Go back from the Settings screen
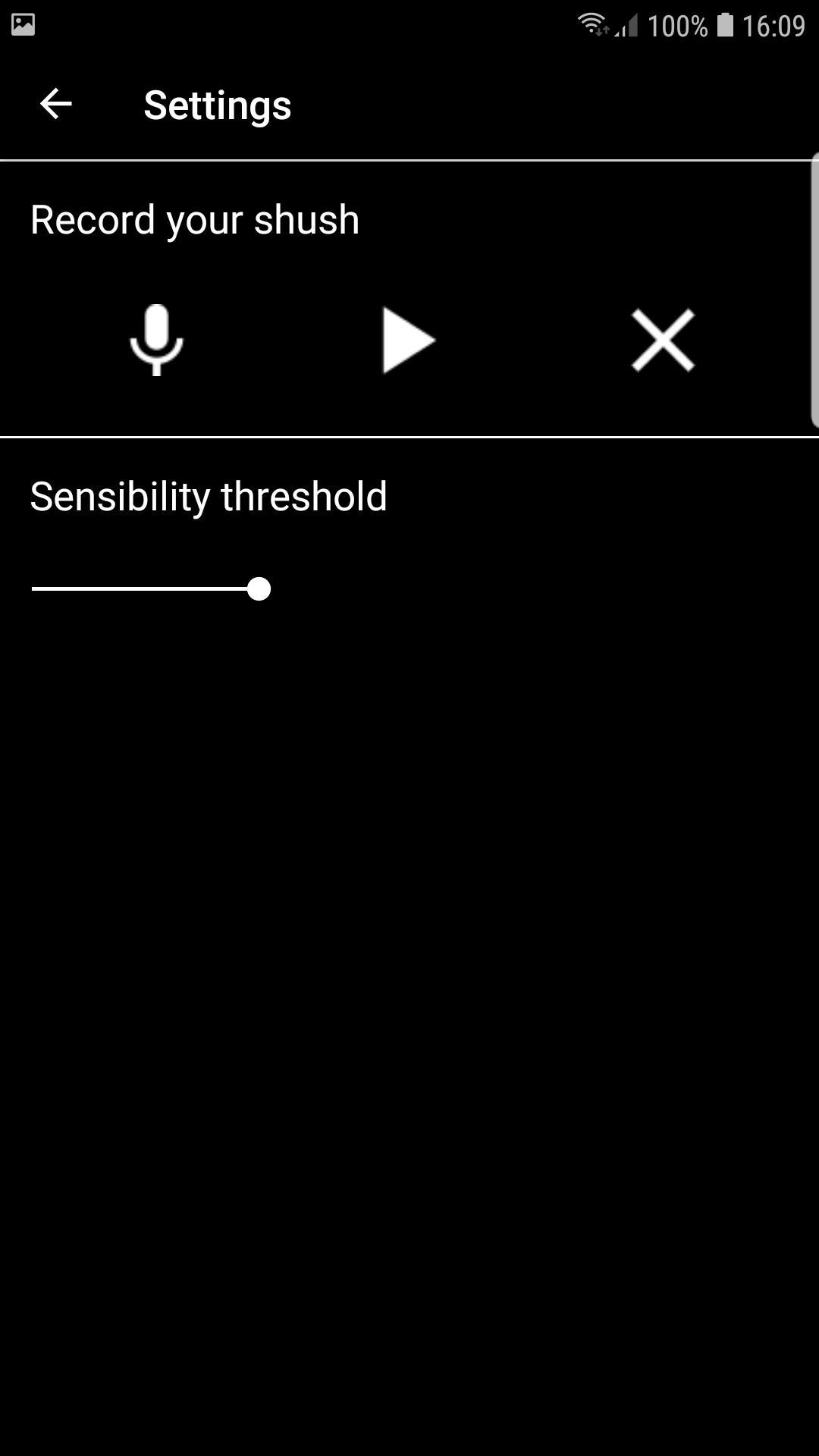This screenshot has width=819, height=1456. pyautogui.click(x=55, y=104)
